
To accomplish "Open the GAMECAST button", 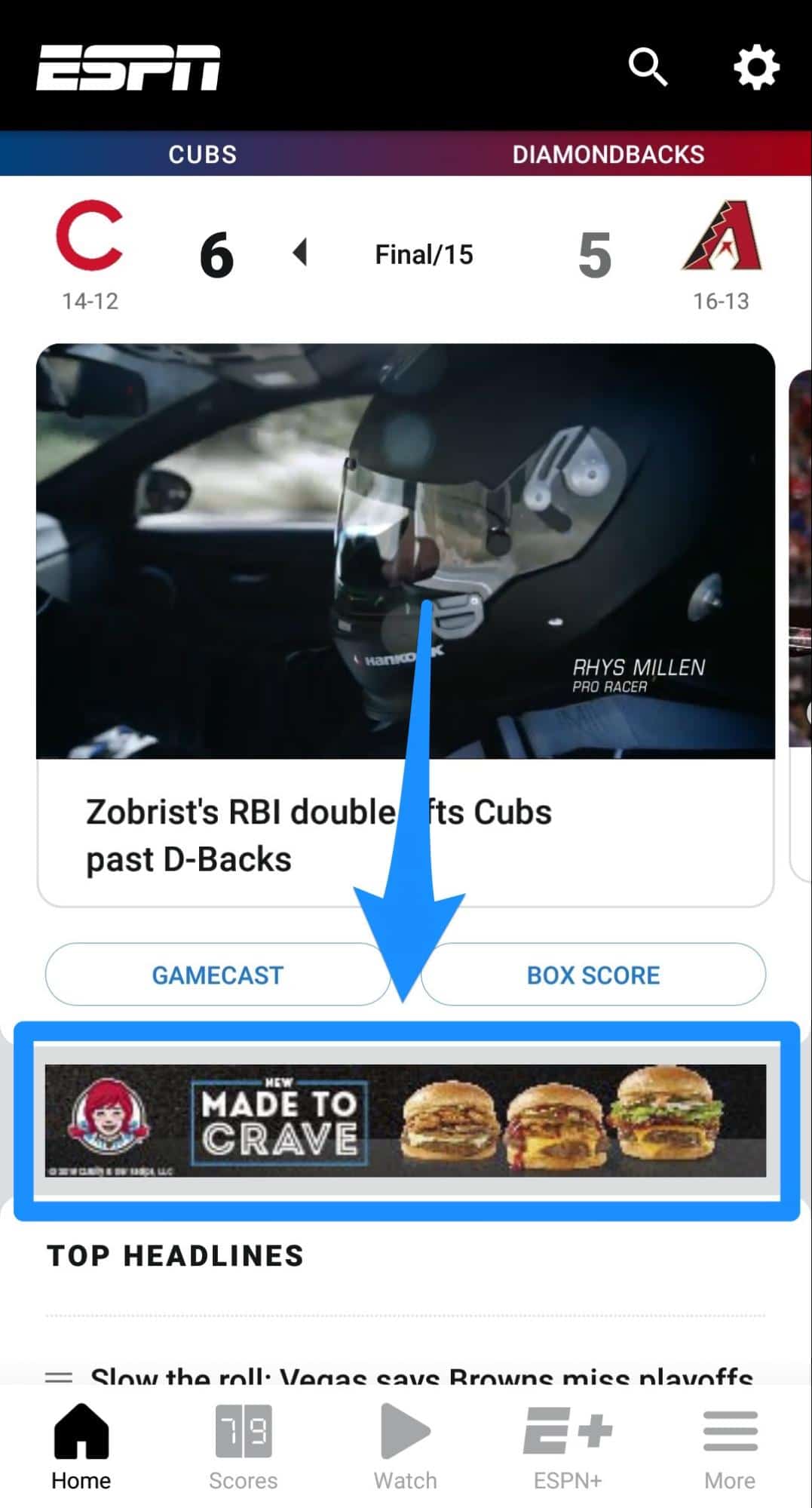I will tap(217, 975).
